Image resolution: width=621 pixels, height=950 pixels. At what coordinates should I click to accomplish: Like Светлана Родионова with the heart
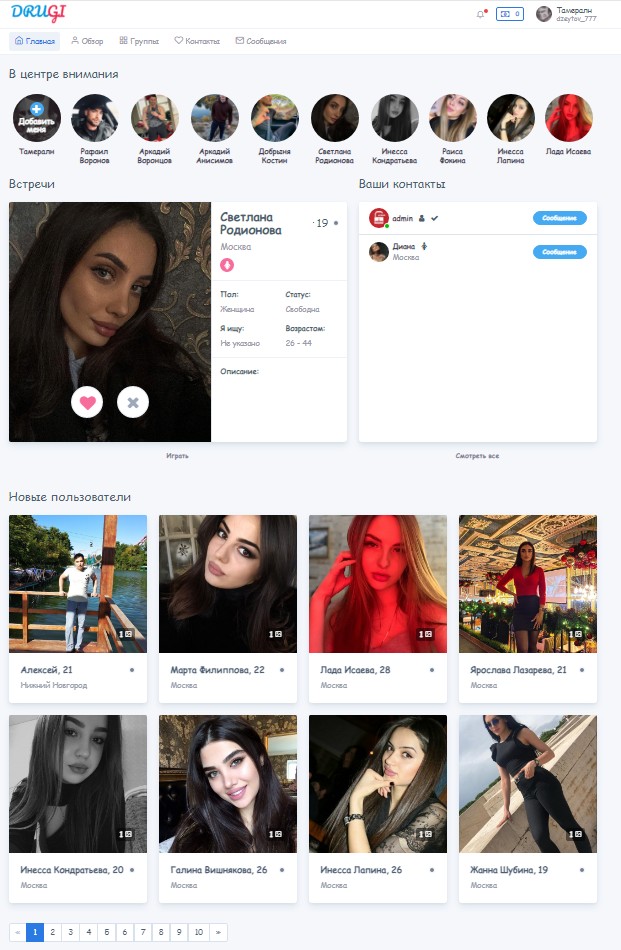pyautogui.click(x=87, y=402)
